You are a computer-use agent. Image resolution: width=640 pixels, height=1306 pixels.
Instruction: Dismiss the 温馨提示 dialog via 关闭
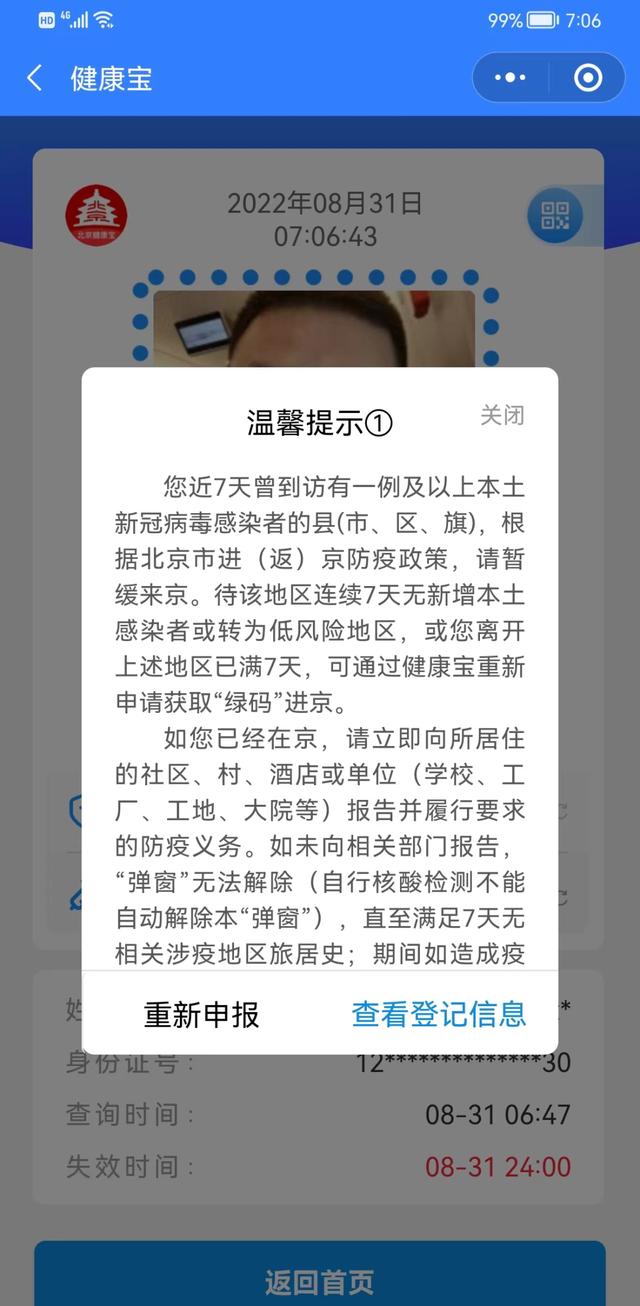pos(502,416)
